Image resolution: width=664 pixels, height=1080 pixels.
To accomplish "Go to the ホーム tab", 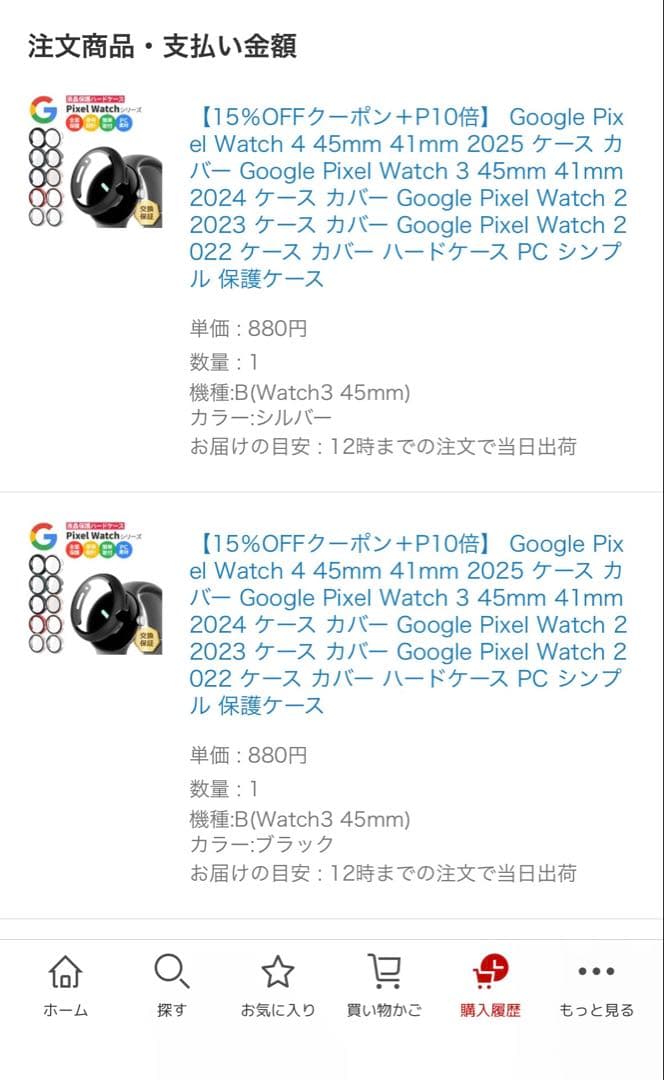I will (x=65, y=985).
